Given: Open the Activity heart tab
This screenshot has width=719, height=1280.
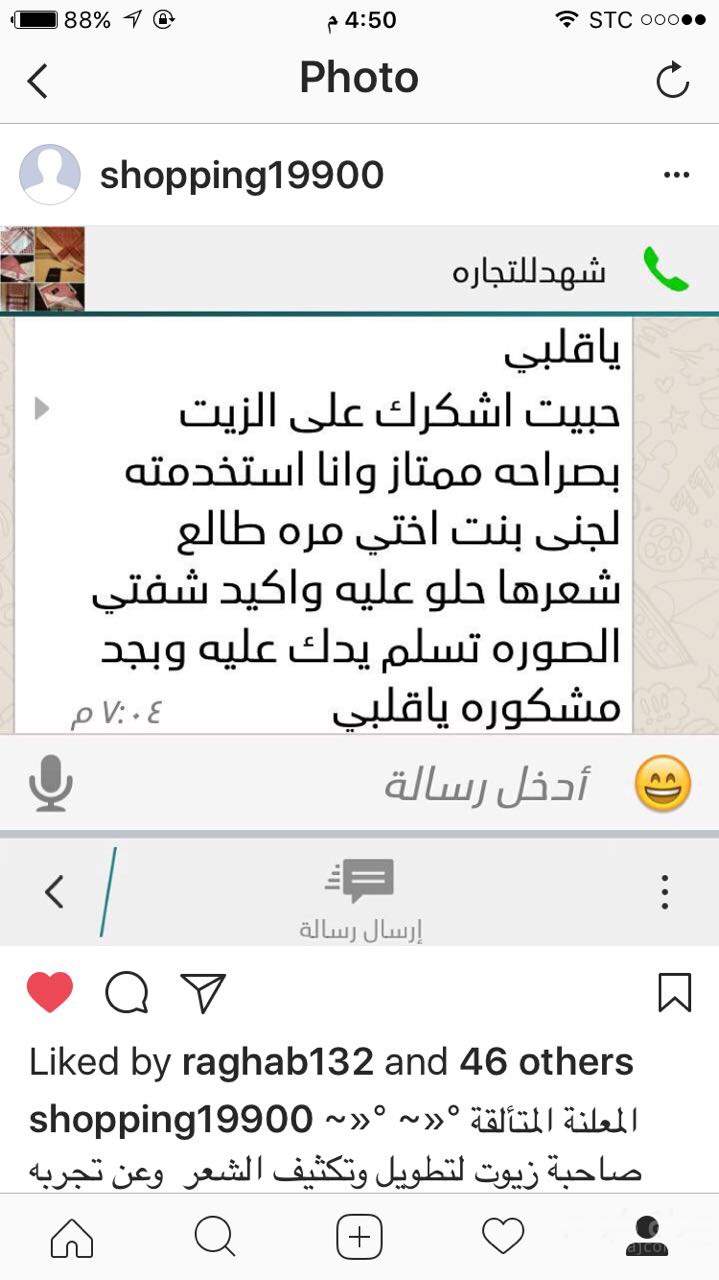Looking at the screenshot, I should [x=503, y=1238].
